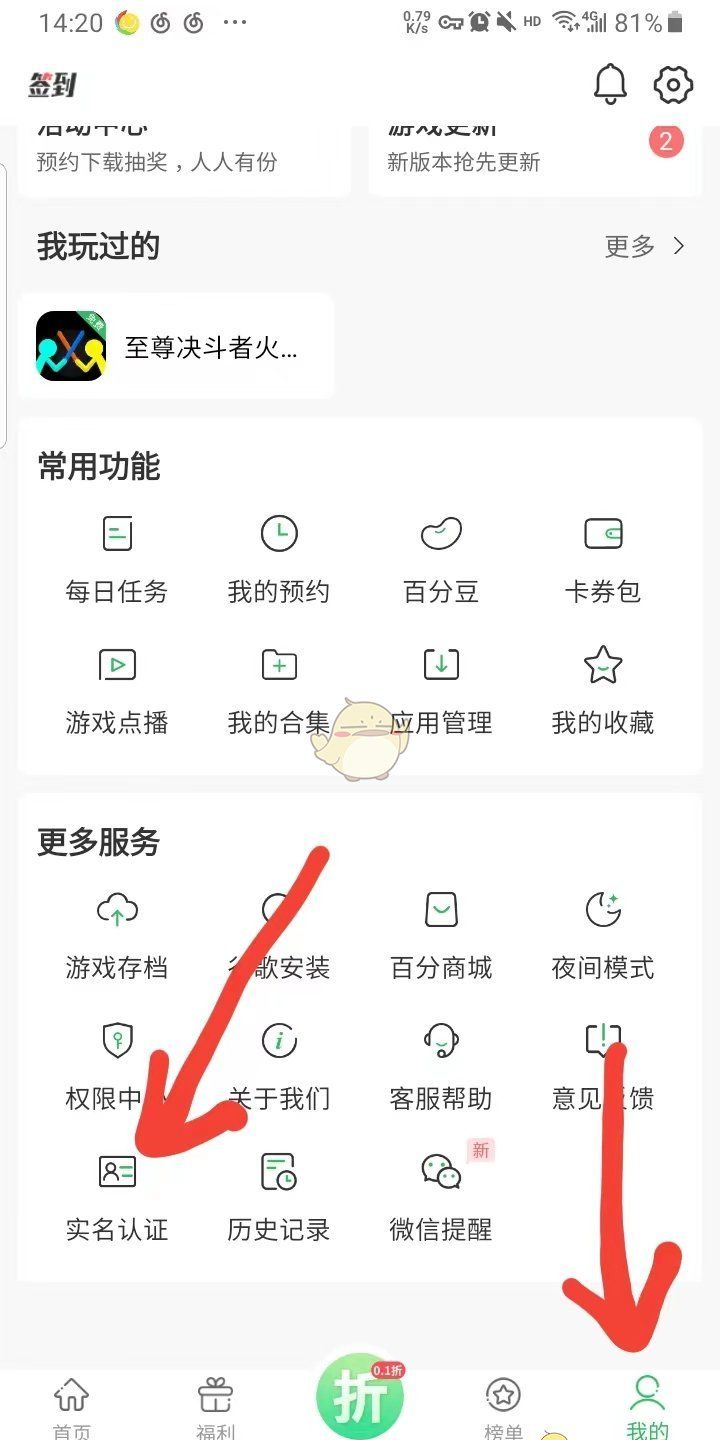Open 关于我们 about page
Image resolution: width=720 pixels, height=1440 pixels.
pos(278,1064)
